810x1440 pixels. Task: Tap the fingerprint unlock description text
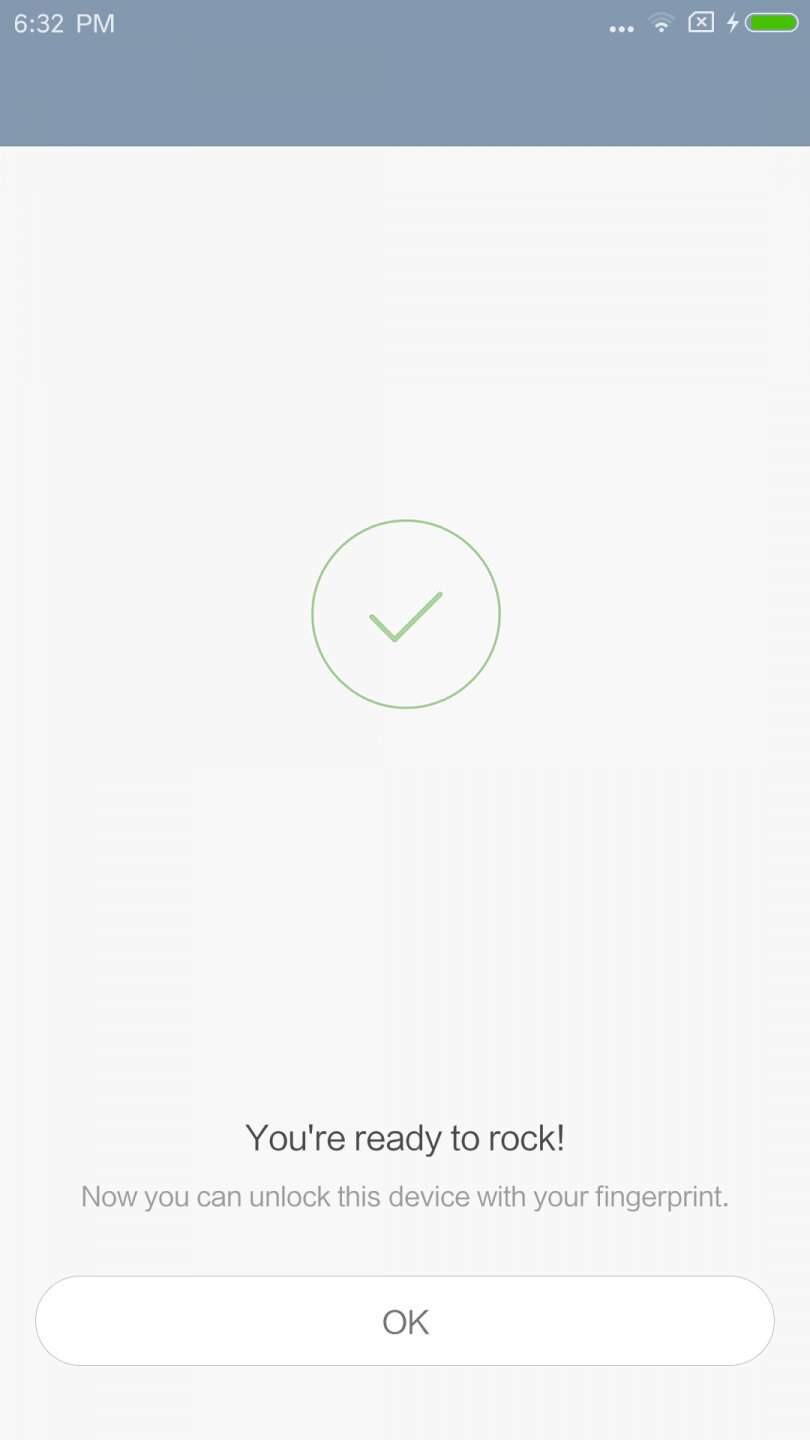pos(405,1196)
